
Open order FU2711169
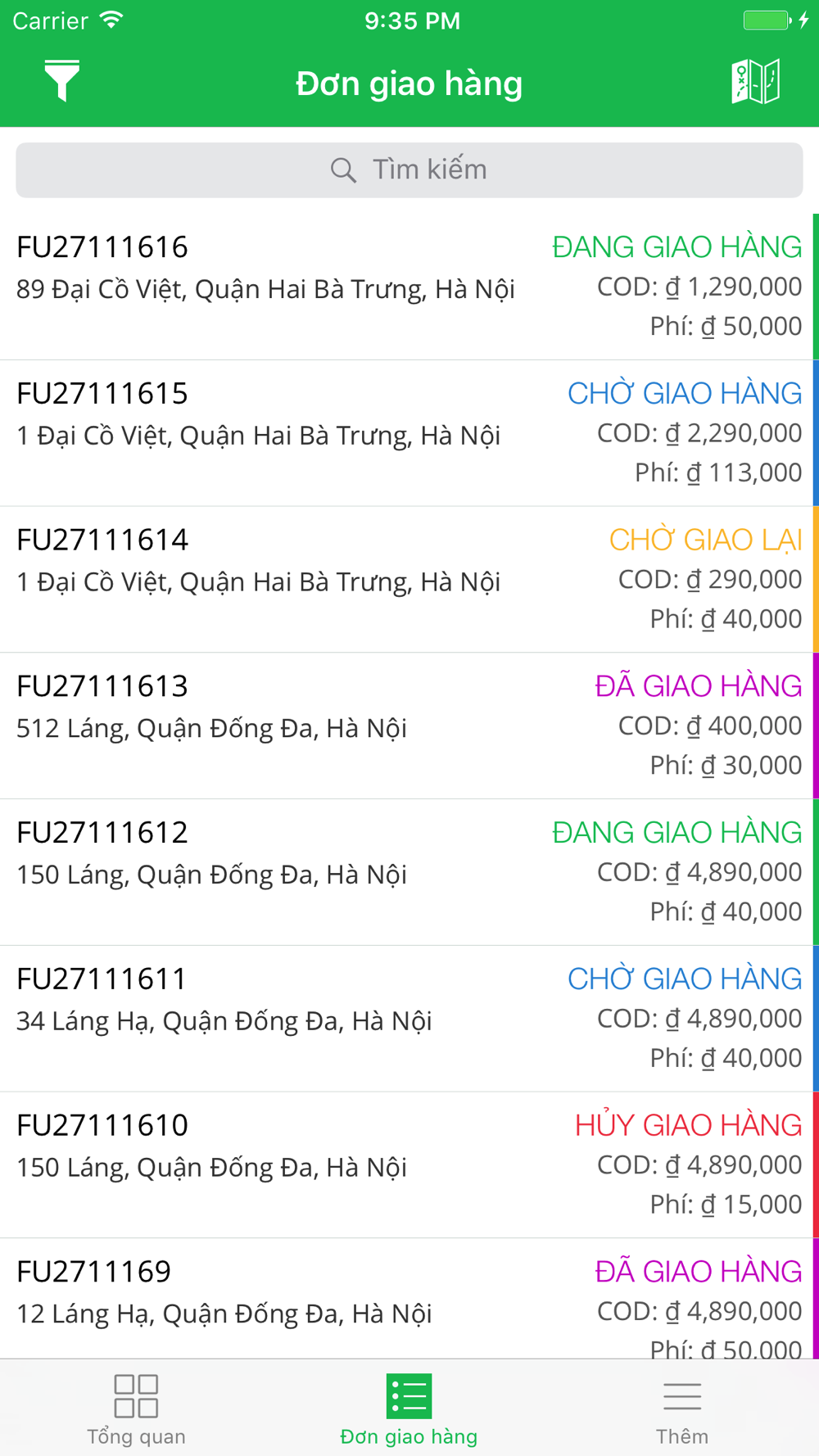tap(409, 1299)
